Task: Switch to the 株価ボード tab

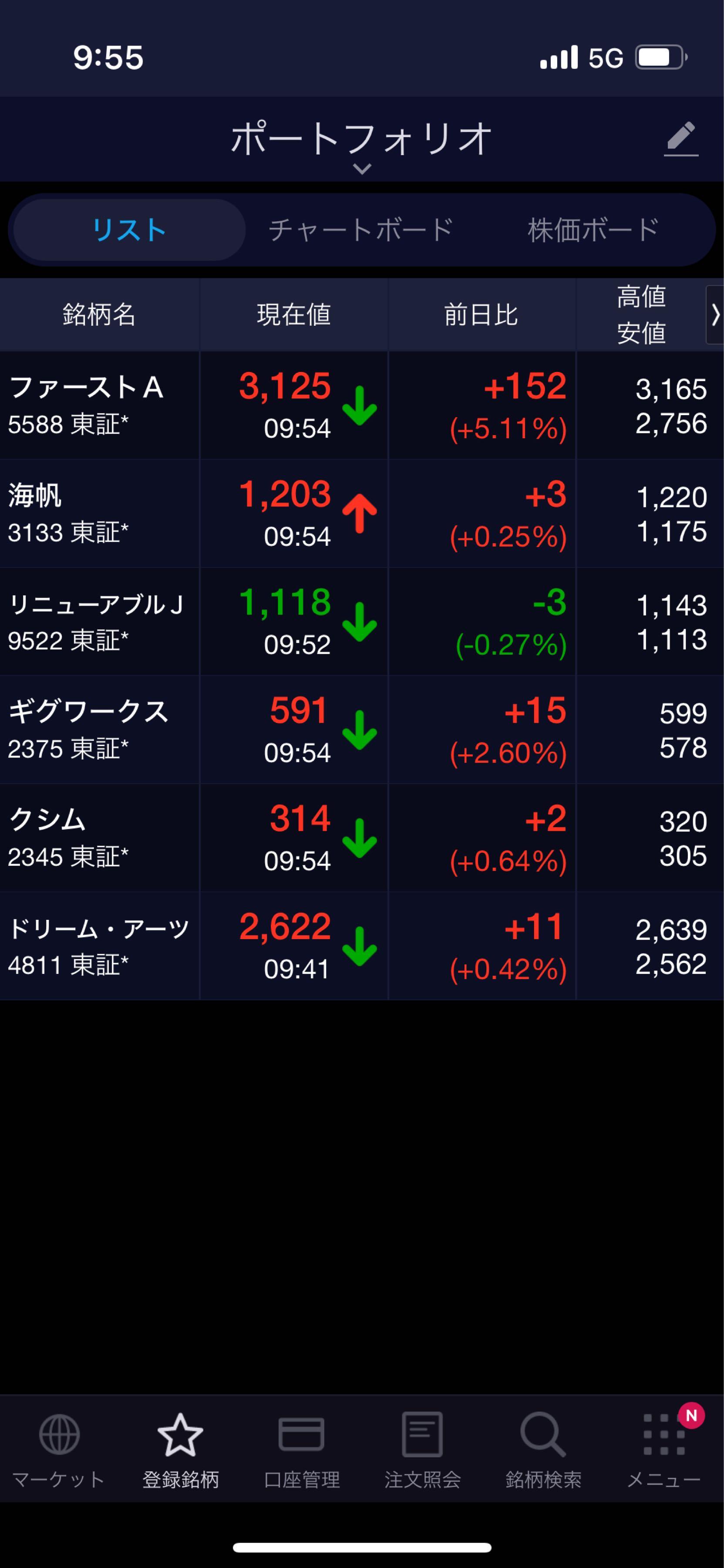Action: 593,230
